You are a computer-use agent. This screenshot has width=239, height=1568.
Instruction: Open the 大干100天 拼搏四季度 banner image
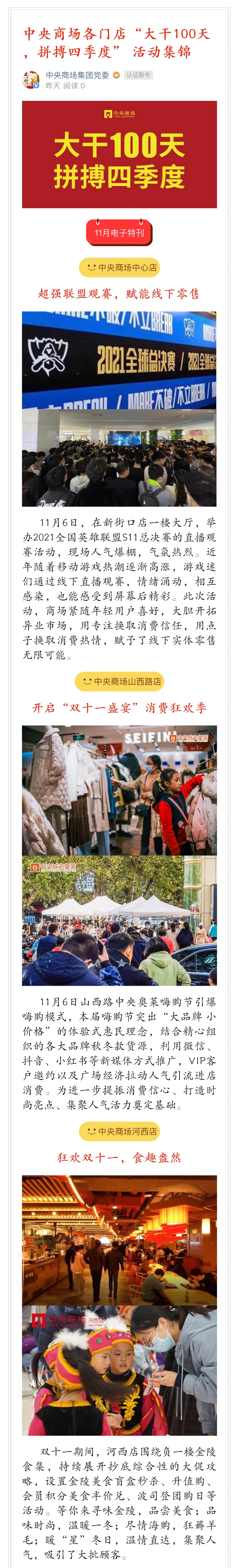coord(119,155)
